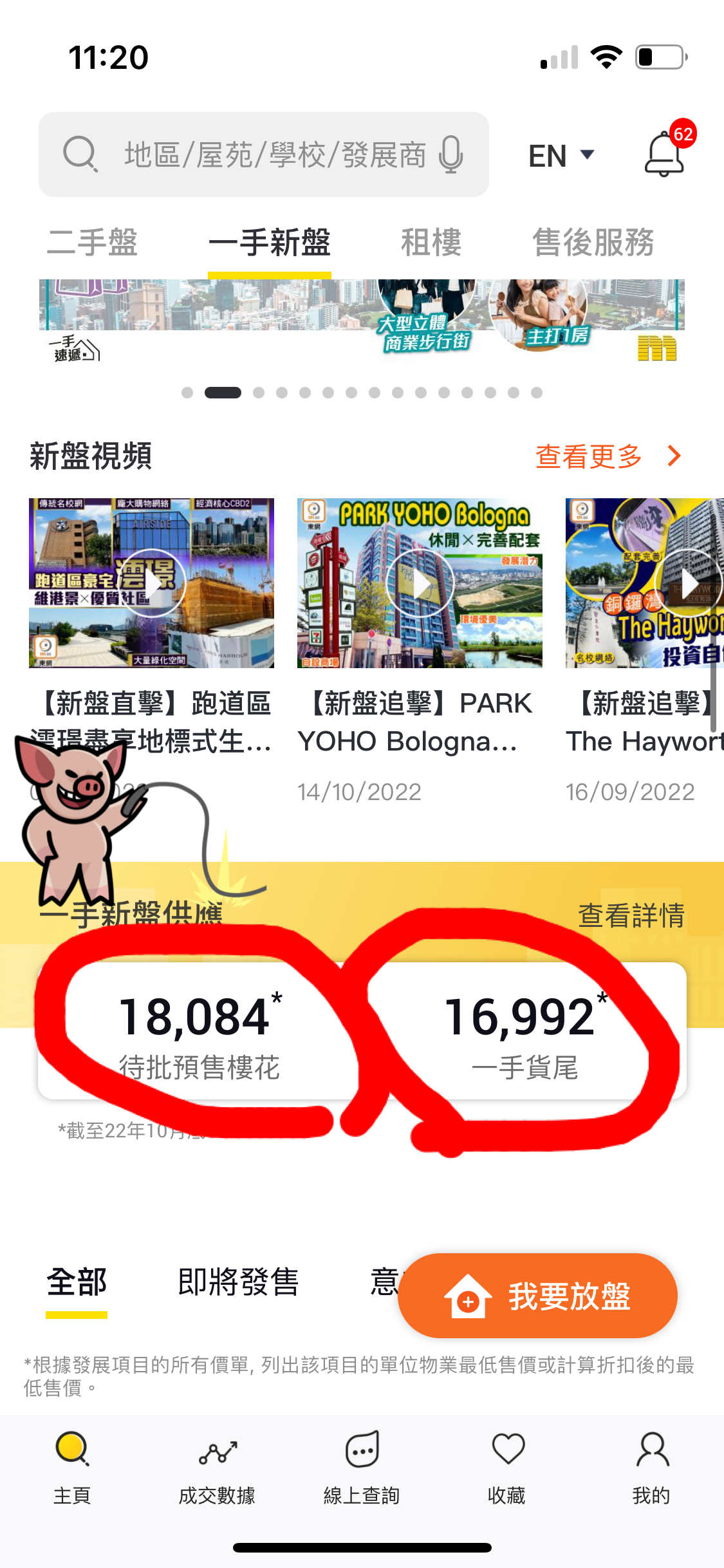Image resolution: width=724 pixels, height=1568 pixels.
Task: Open 查看詳情 for supply details
Action: [x=631, y=915]
